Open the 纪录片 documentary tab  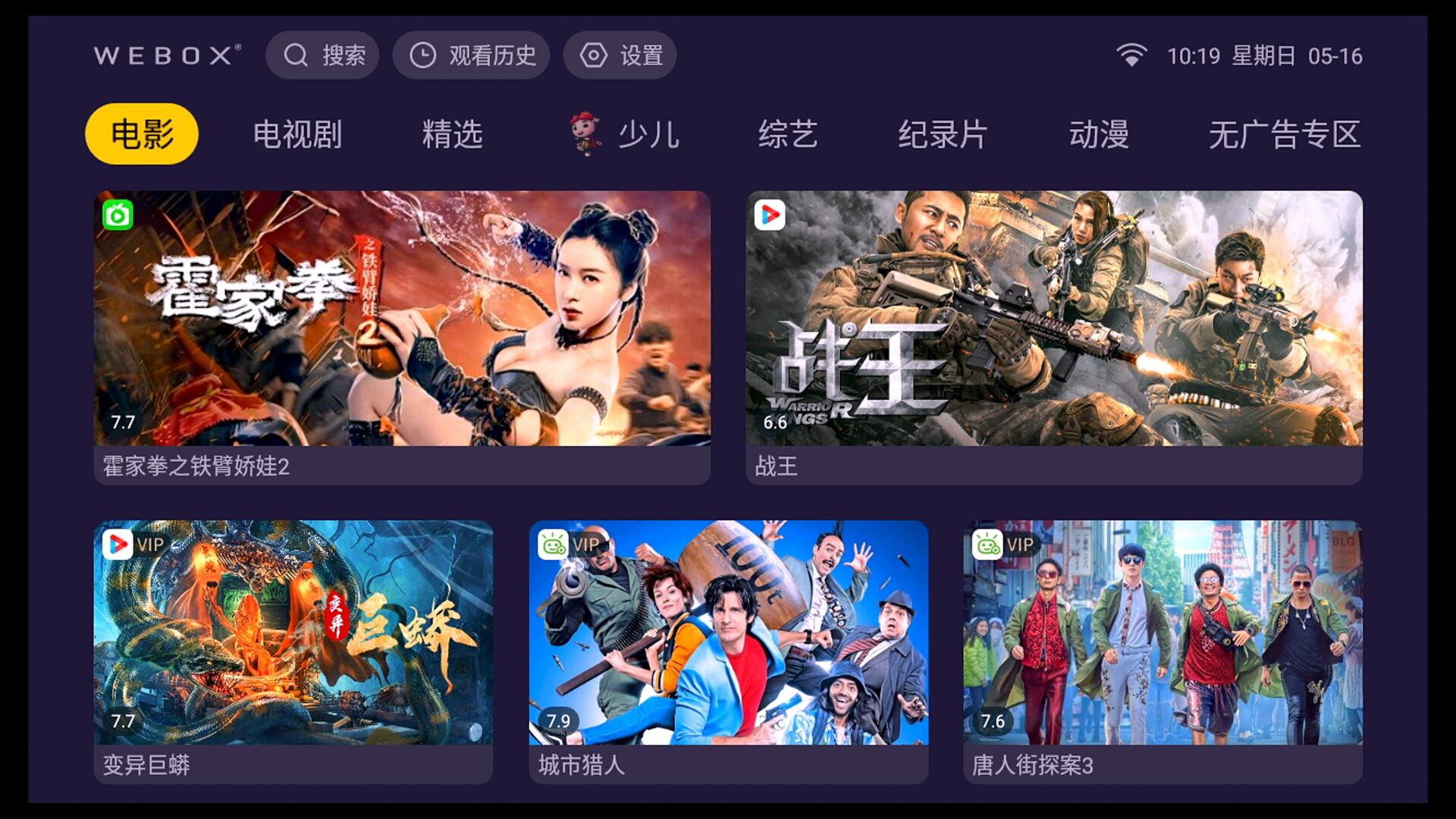click(x=943, y=134)
